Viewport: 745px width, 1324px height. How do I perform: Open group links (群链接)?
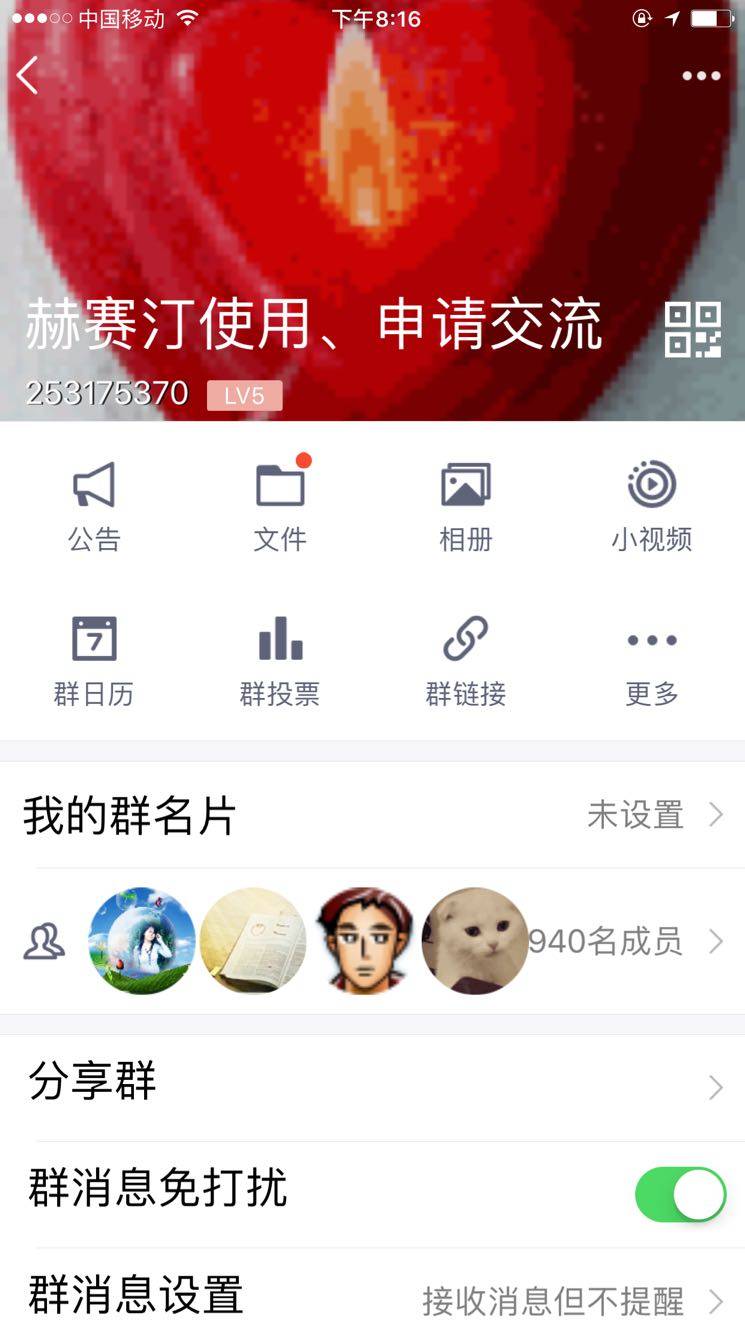click(466, 660)
